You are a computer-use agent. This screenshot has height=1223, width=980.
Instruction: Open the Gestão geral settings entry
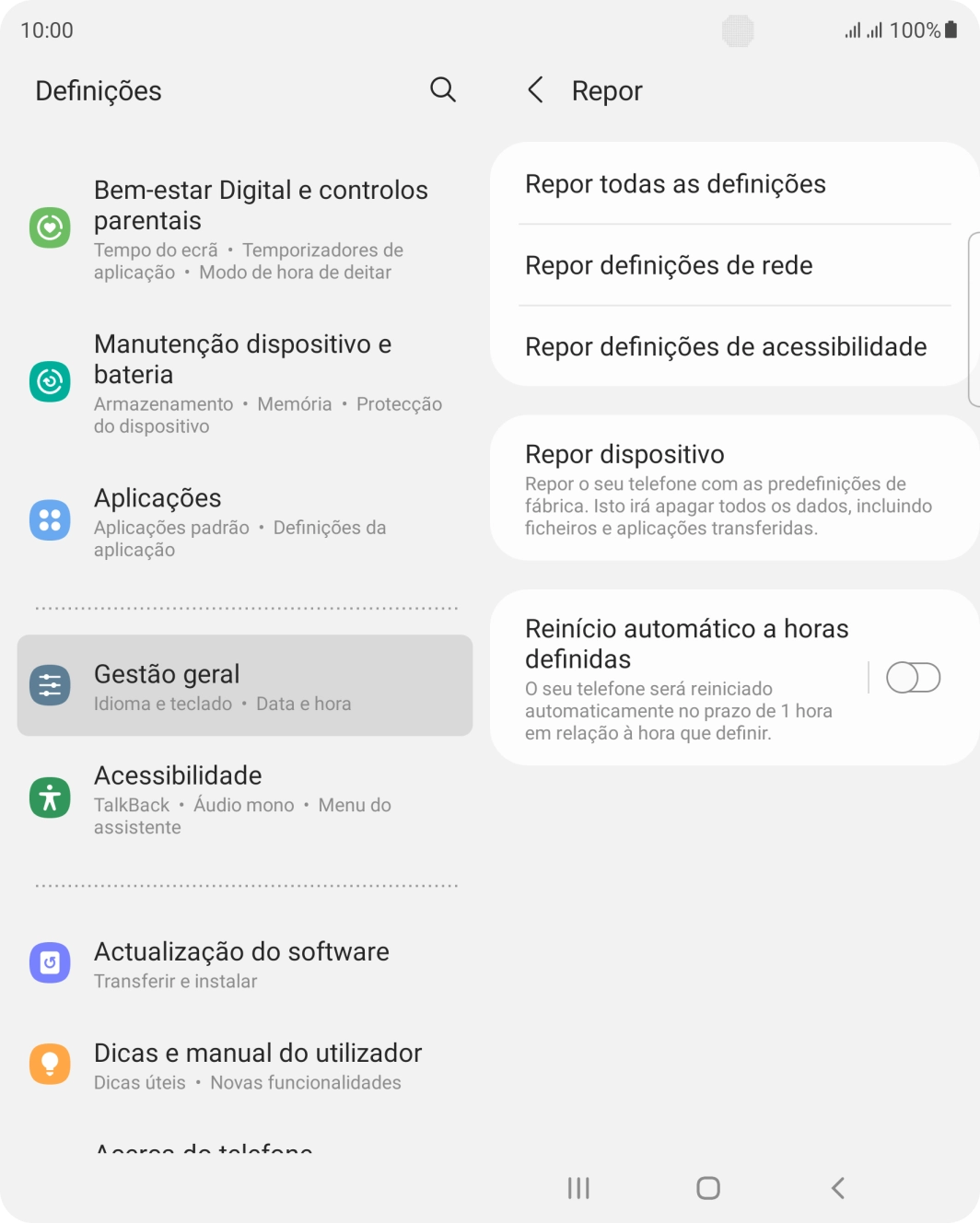pos(244,685)
